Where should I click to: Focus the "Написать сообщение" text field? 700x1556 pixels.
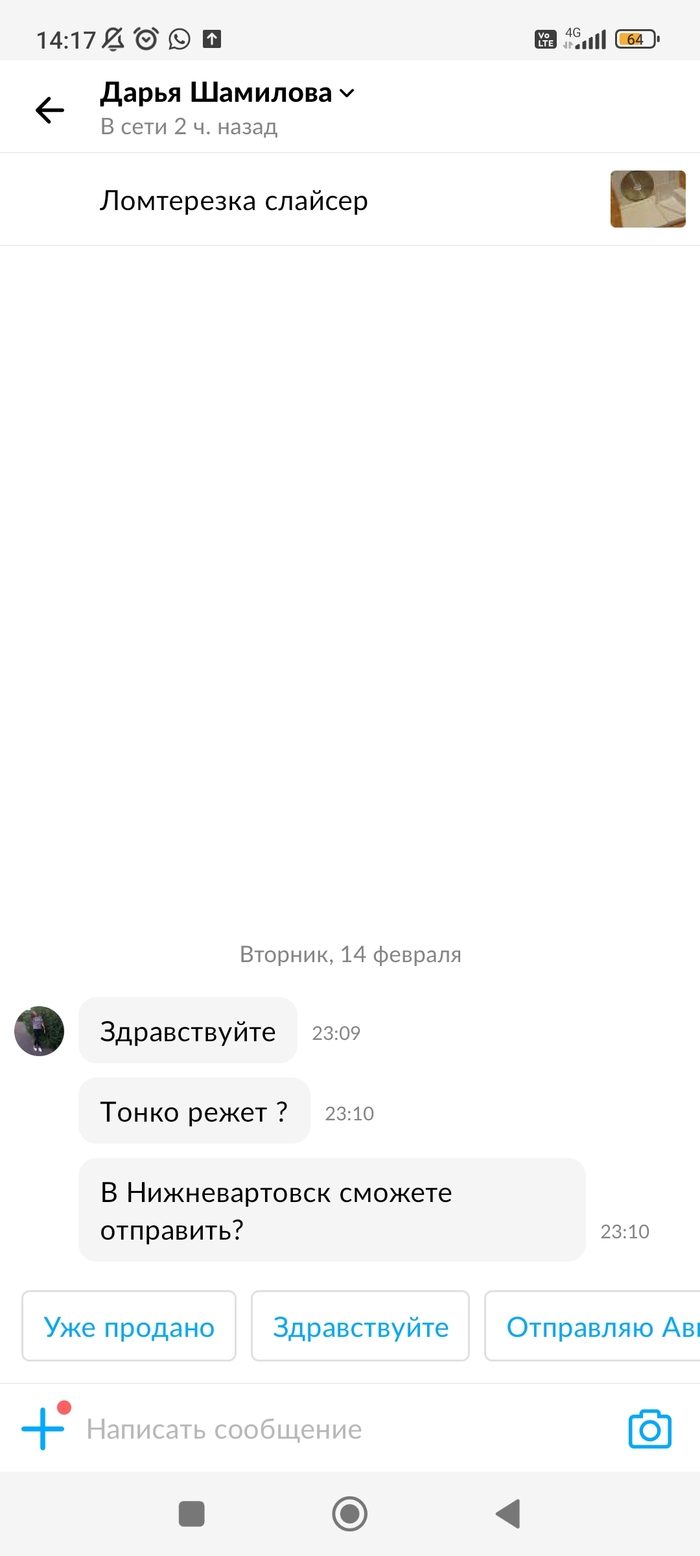340,1429
